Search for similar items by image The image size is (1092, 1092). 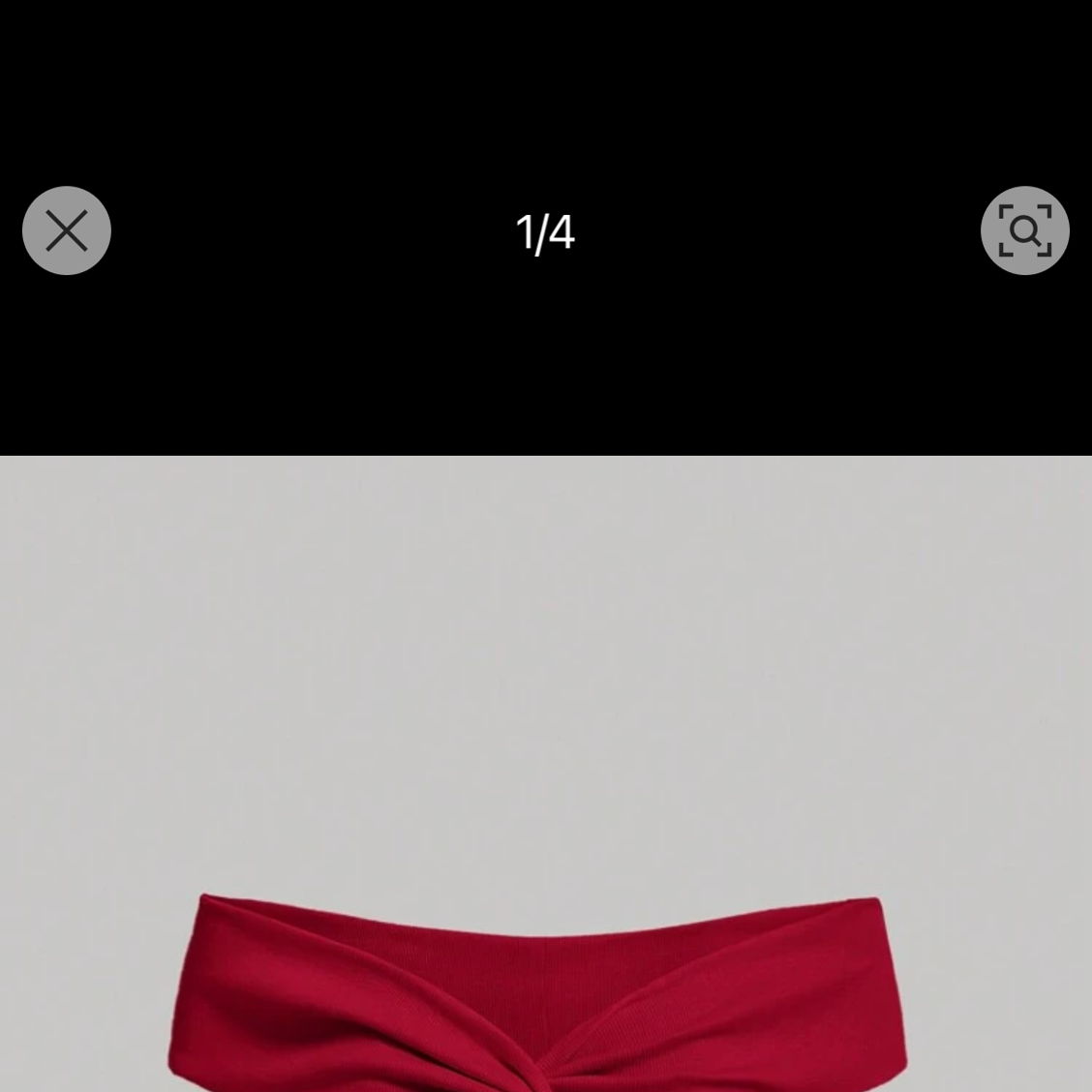1024,231
